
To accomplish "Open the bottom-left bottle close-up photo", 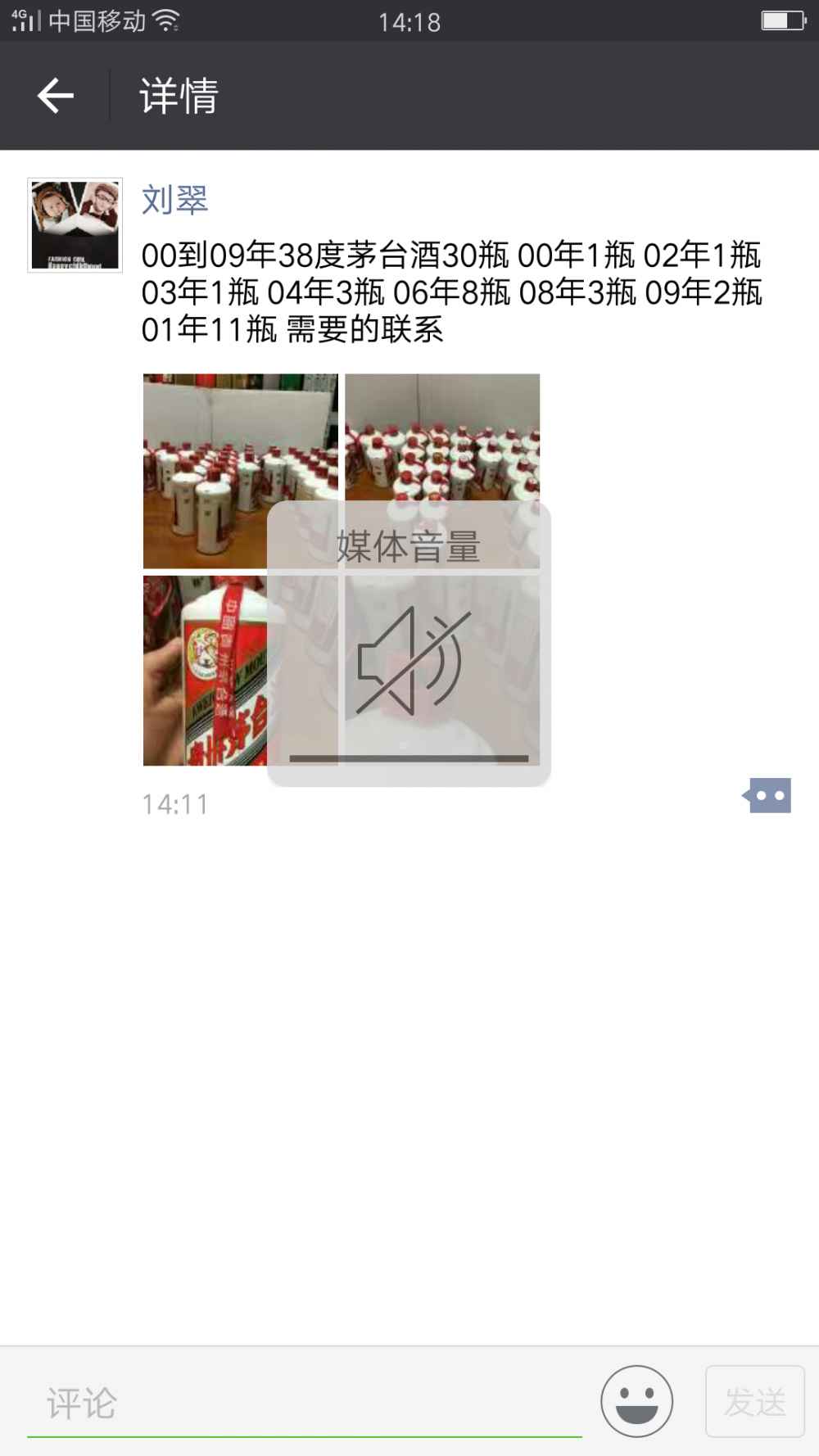I will 205,671.
